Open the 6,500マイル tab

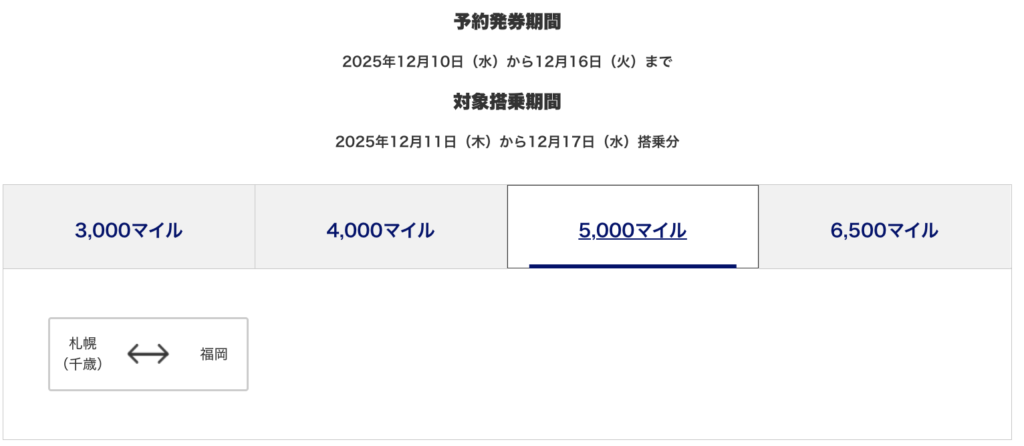(884, 230)
